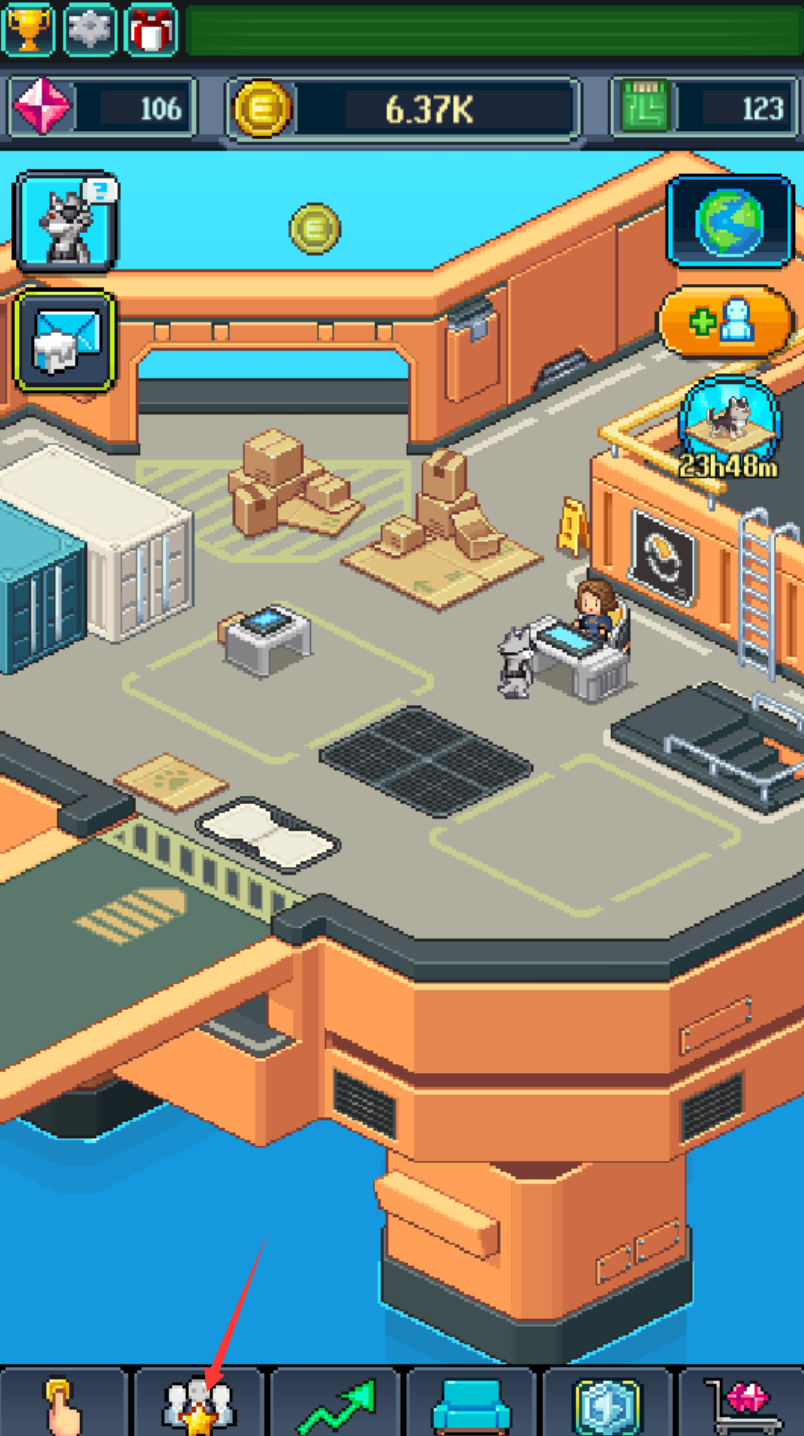This screenshot has height=1436, width=804.
Task: Open the trophy achievements icon
Action: pos(28,28)
